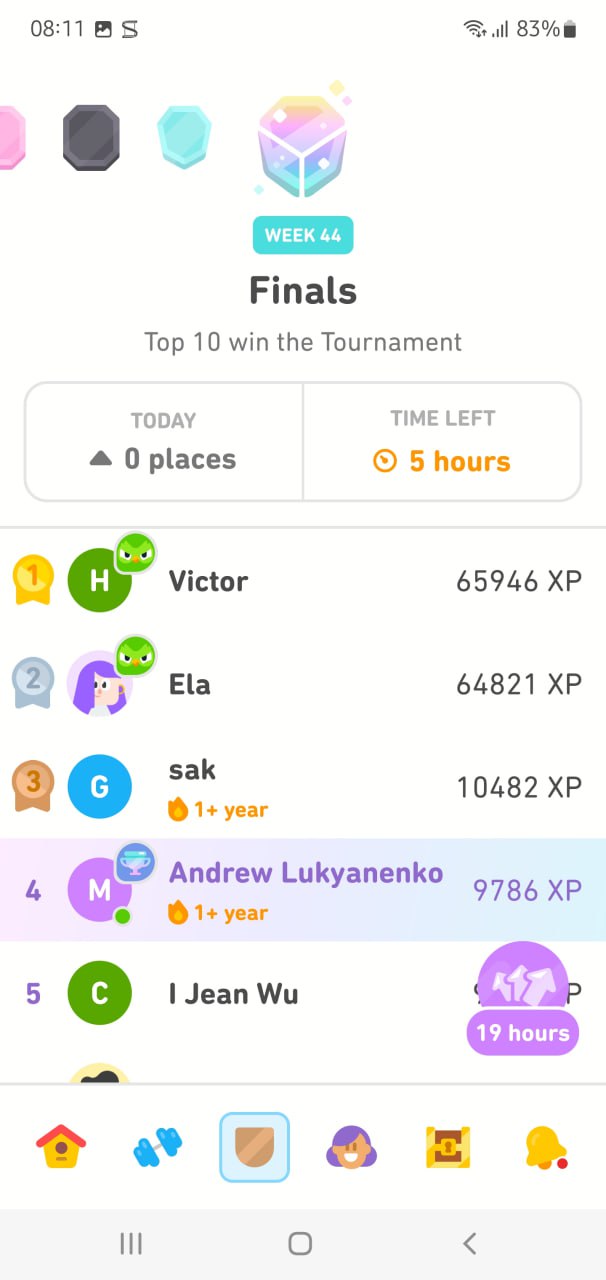606x1280 pixels.
Task: Open the treasure chest Quests tab
Action: 448,1146
